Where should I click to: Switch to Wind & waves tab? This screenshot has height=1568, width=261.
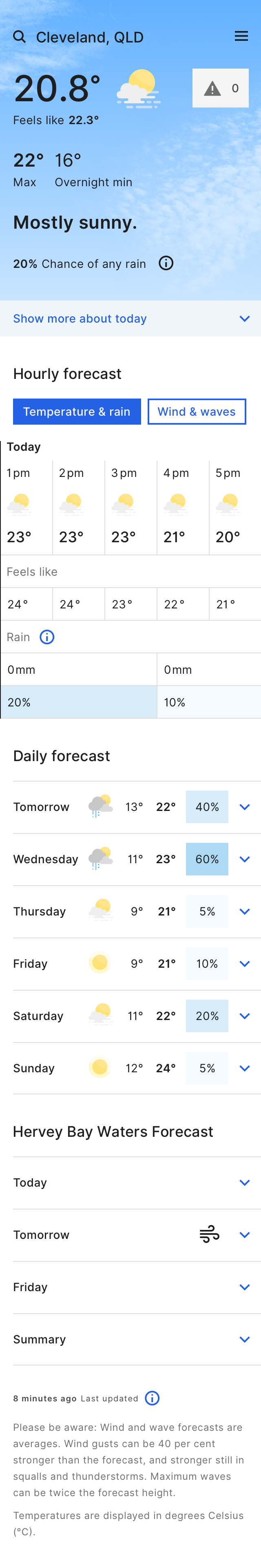tap(197, 412)
